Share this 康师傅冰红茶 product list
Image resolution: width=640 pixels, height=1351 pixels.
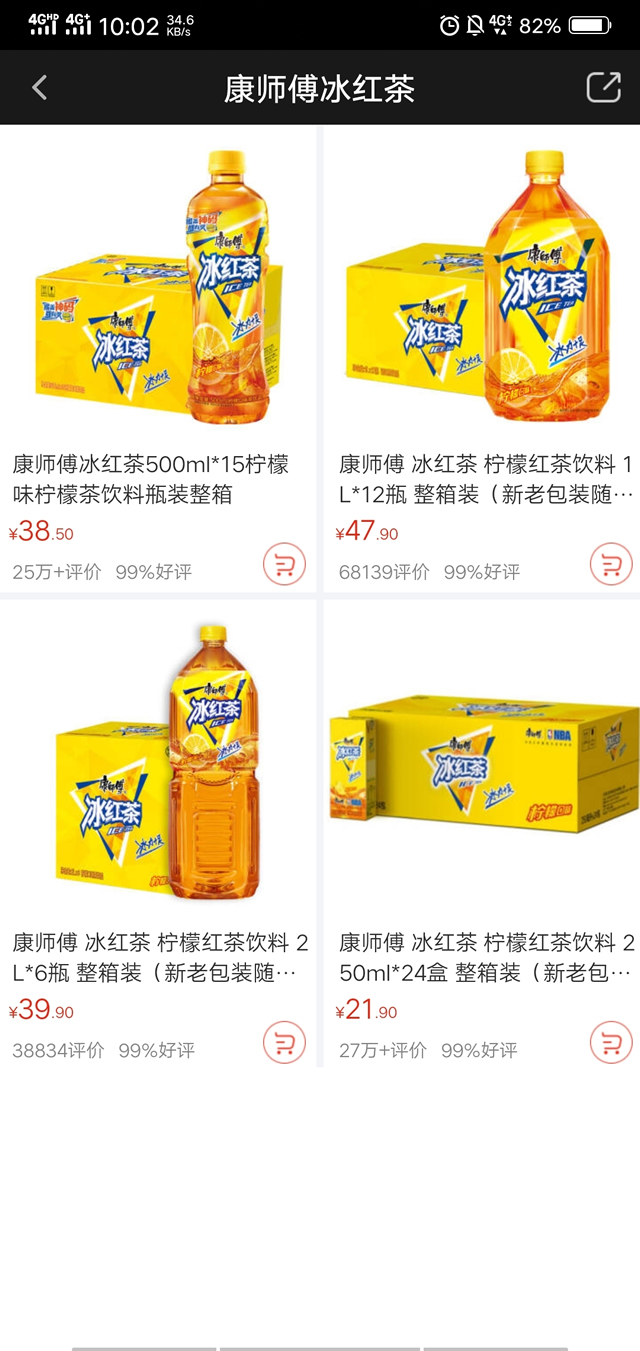point(603,88)
